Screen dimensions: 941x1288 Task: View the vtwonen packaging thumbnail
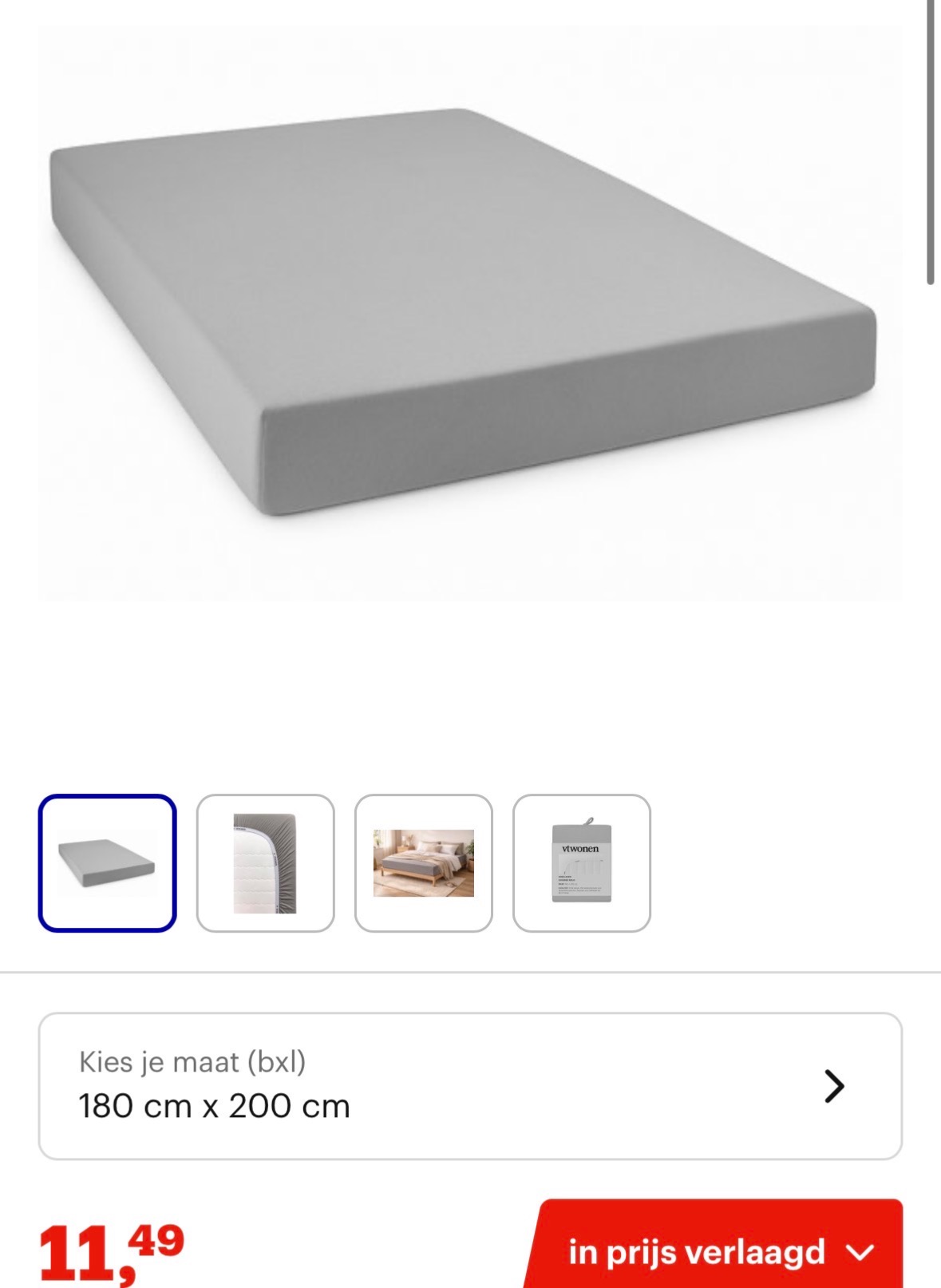click(581, 863)
